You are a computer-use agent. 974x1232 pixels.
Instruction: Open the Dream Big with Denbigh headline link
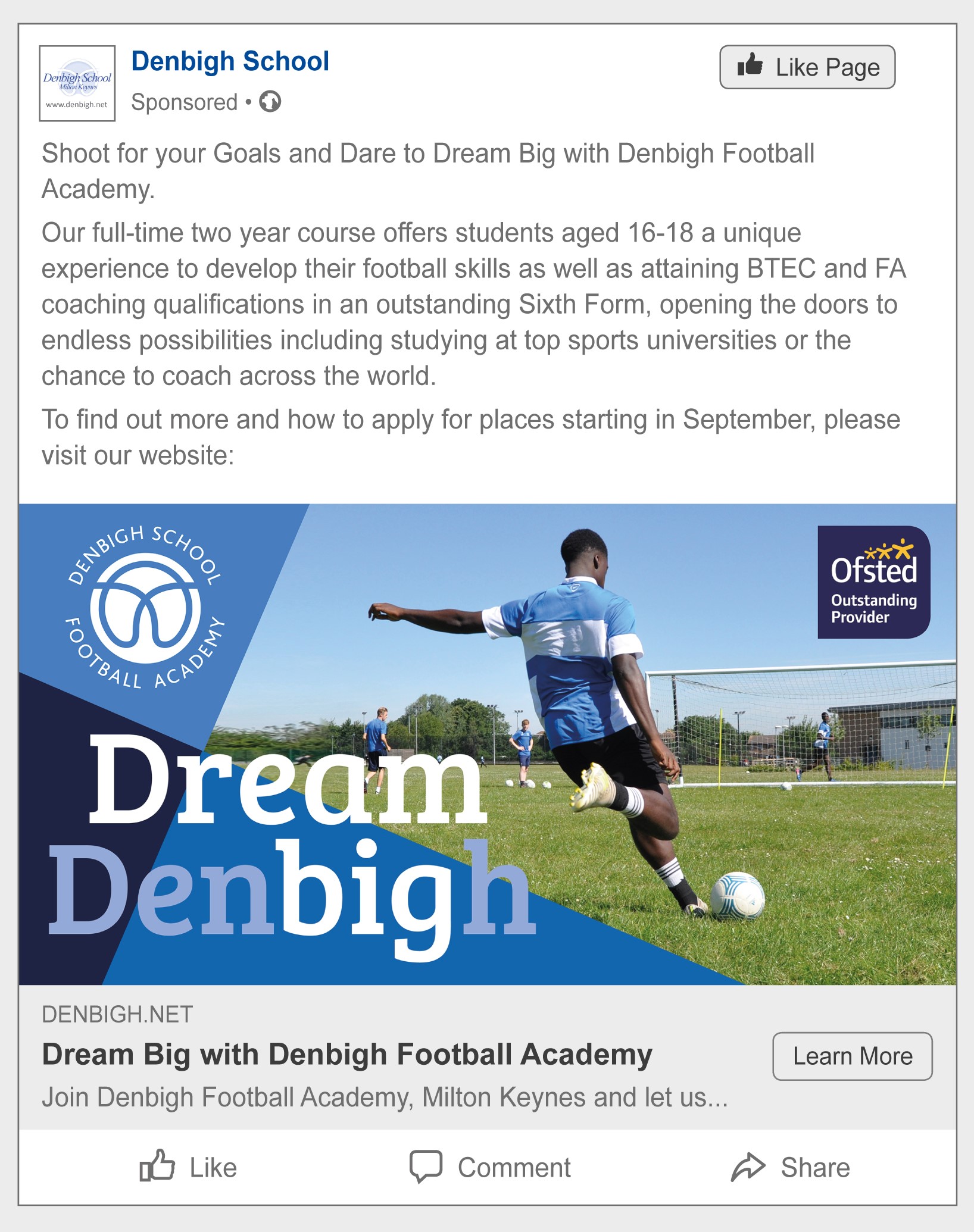[347, 1055]
